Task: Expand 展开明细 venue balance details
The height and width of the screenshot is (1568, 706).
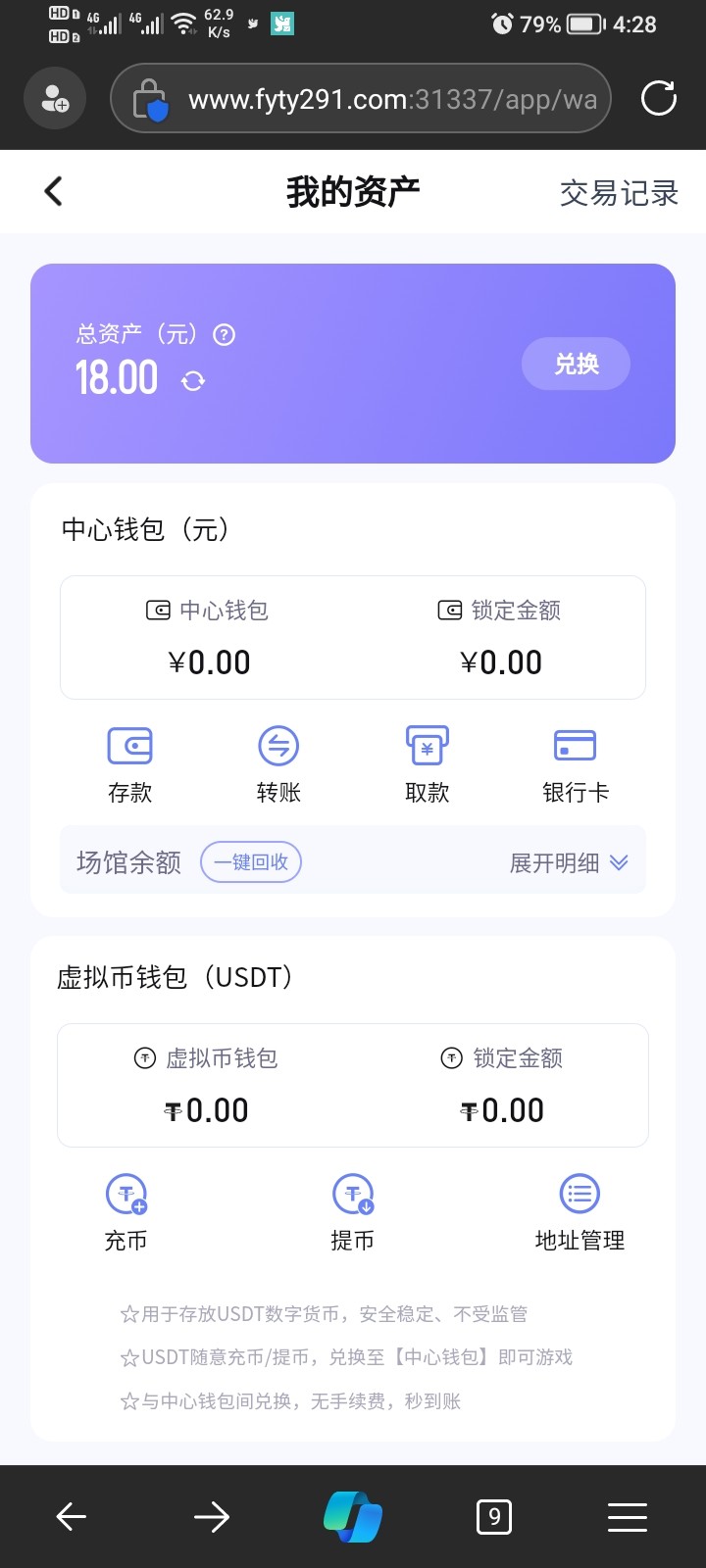Action: pos(569,862)
